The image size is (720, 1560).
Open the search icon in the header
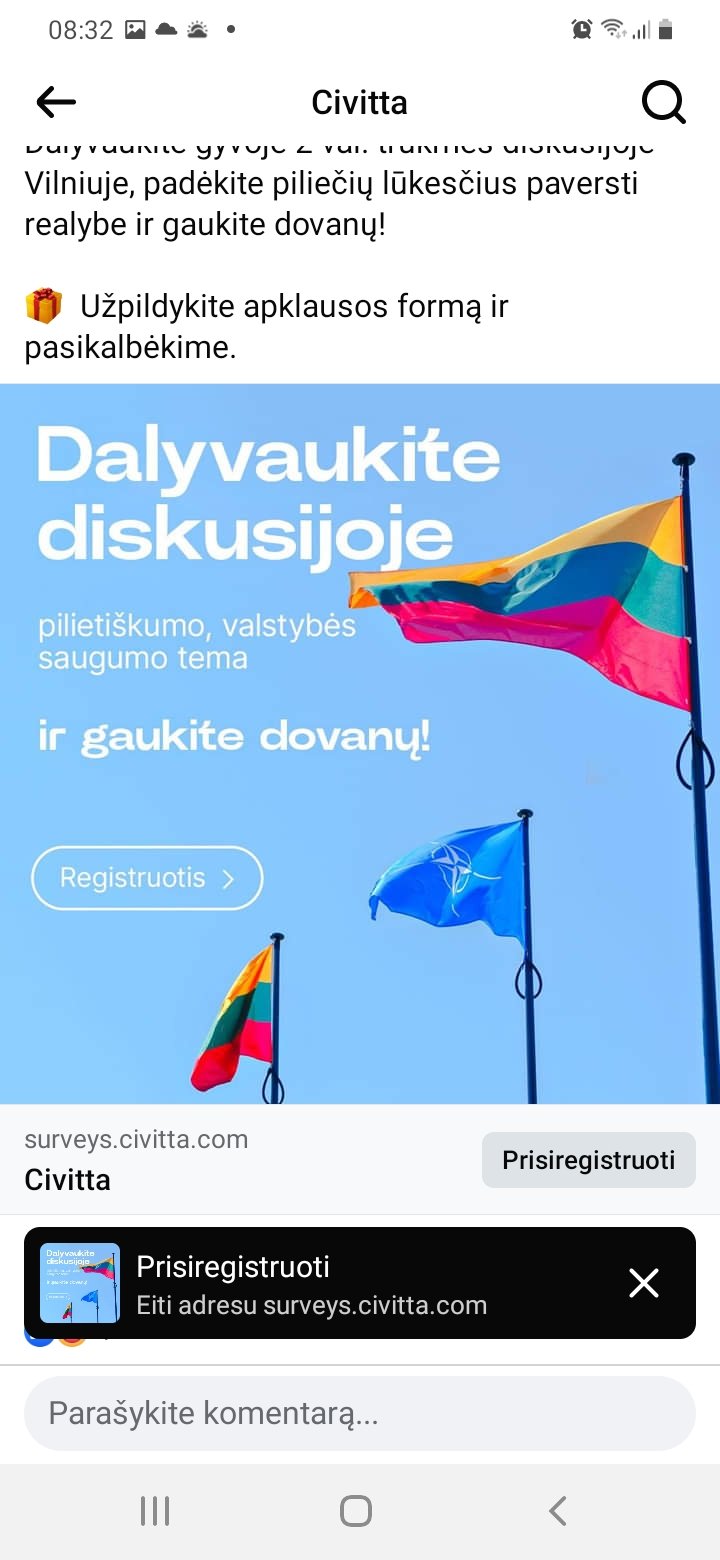tap(663, 102)
